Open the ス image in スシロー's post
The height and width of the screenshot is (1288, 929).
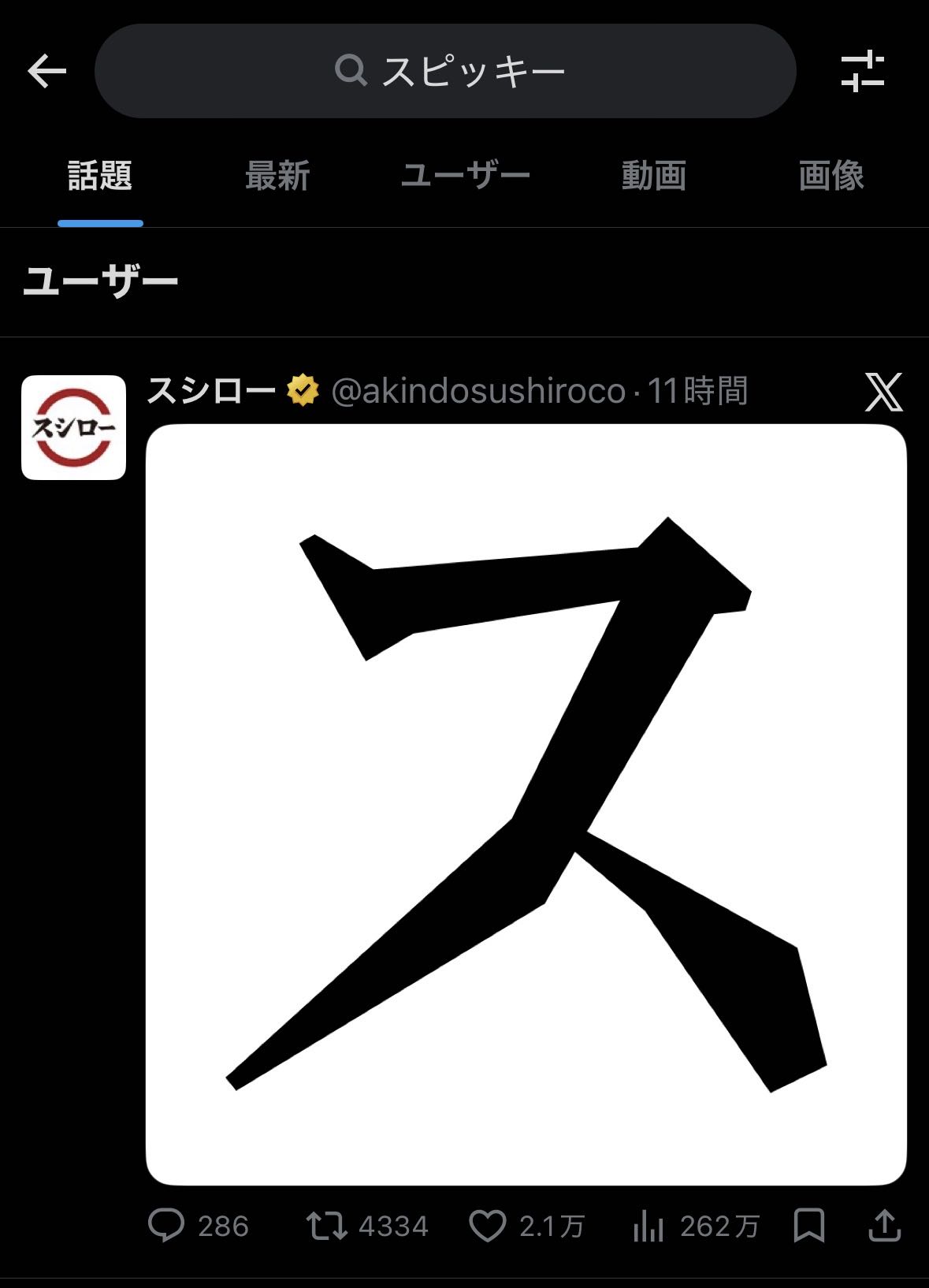tap(526, 804)
